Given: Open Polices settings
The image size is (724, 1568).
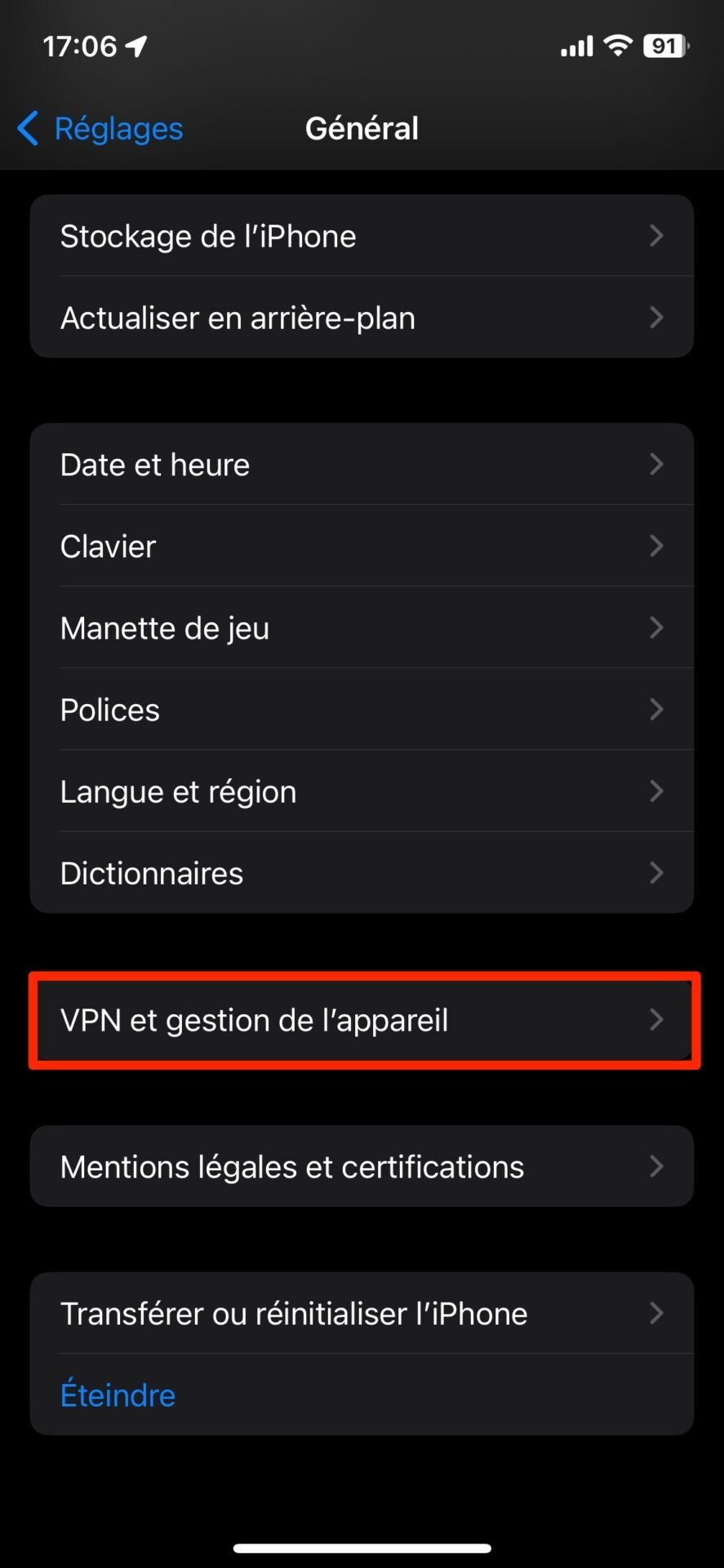Looking at the screenshot, I should pos(362,710).
